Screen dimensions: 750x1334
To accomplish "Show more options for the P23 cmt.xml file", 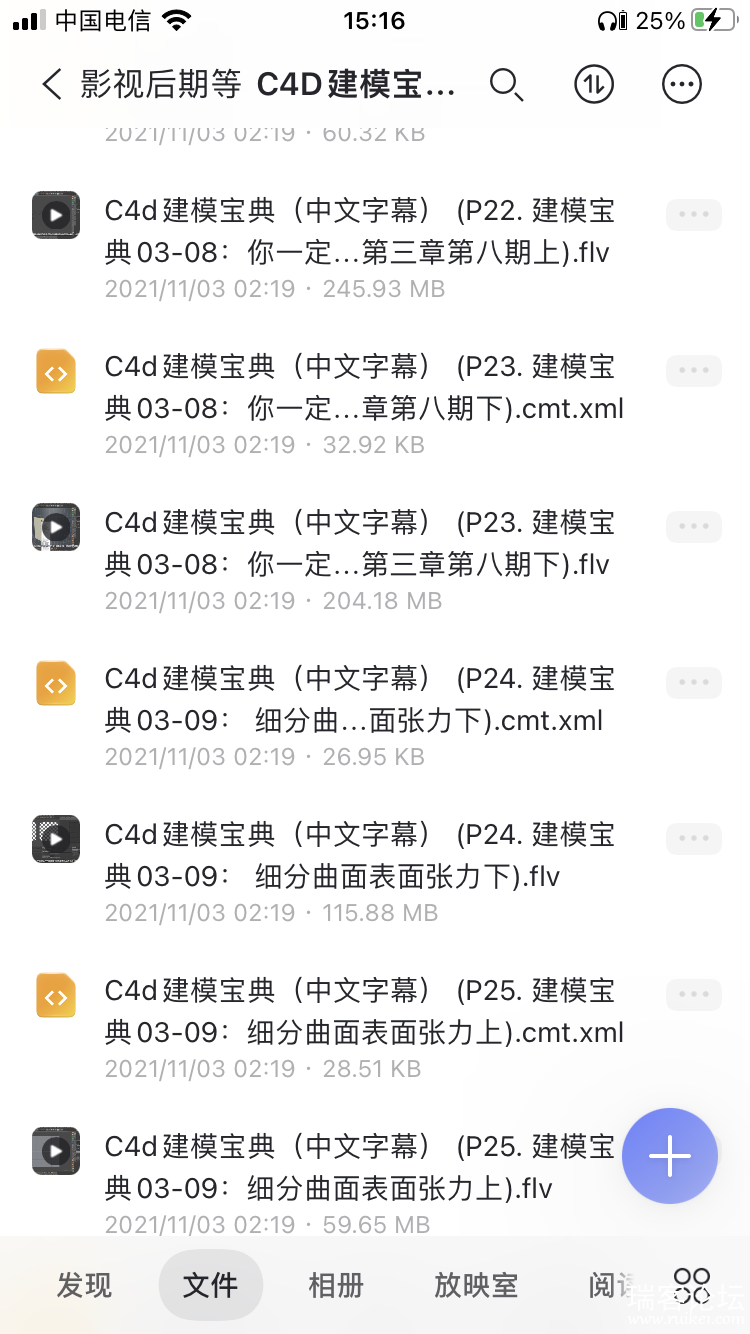I will tap(693, 371).
